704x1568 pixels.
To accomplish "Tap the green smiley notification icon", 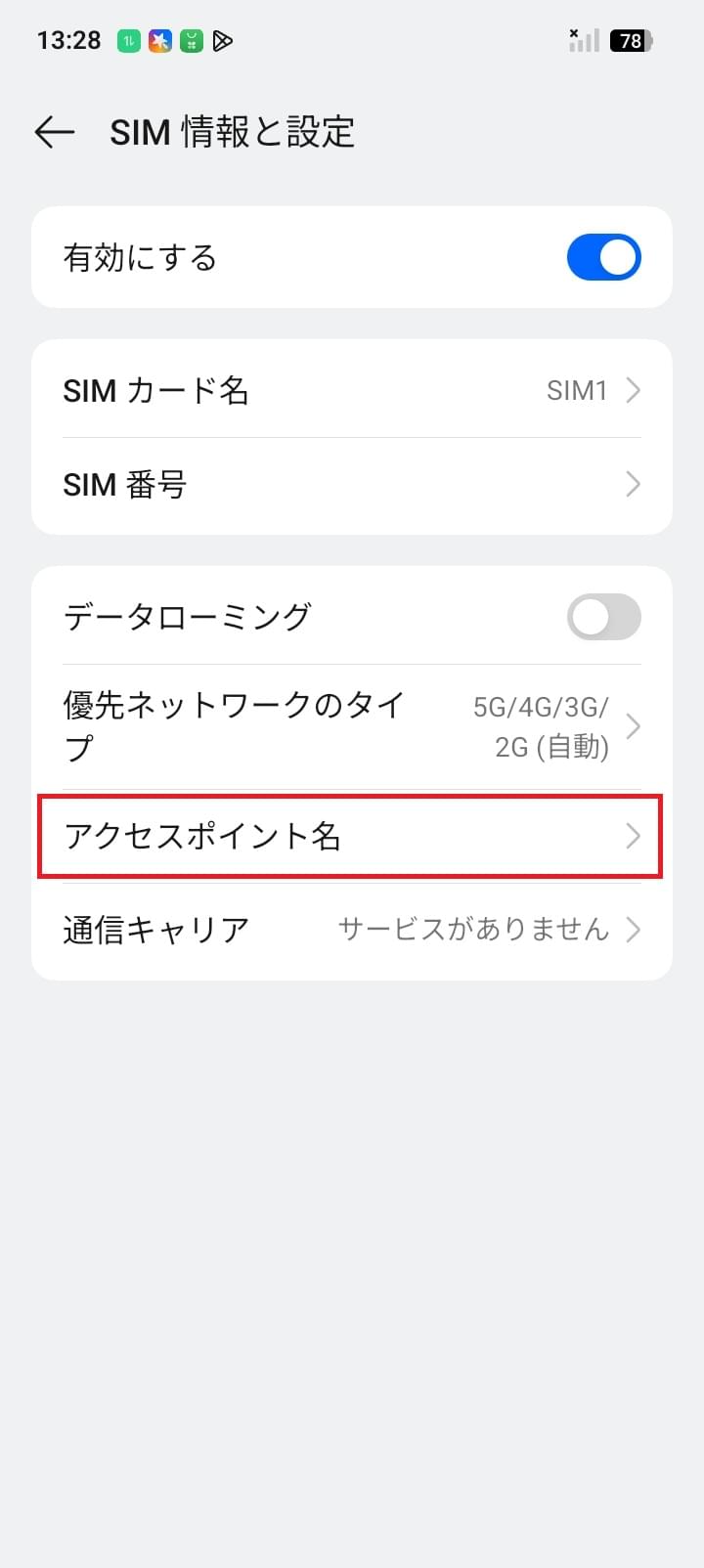I will coord(192,40).
